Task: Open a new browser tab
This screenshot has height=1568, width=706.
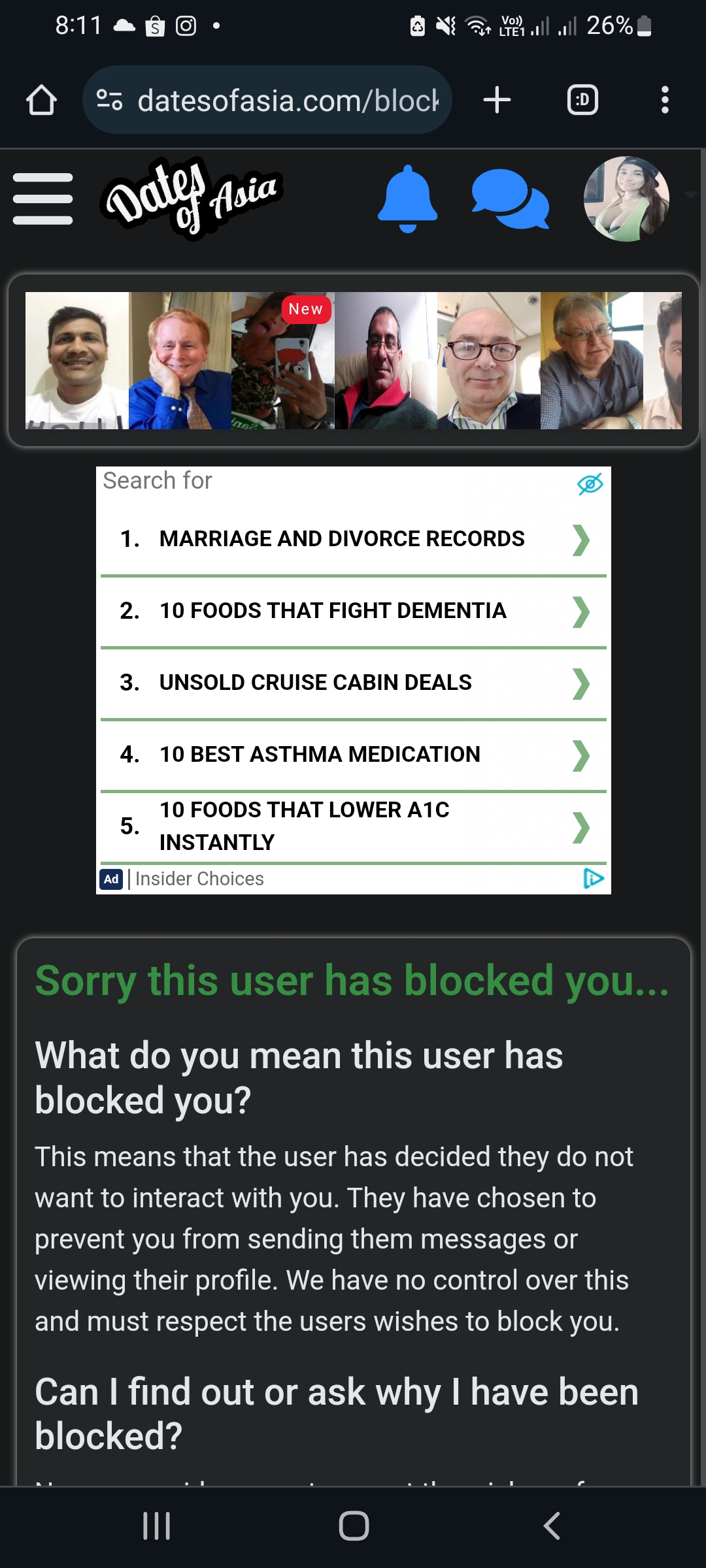Action: (x=497, y=101)
